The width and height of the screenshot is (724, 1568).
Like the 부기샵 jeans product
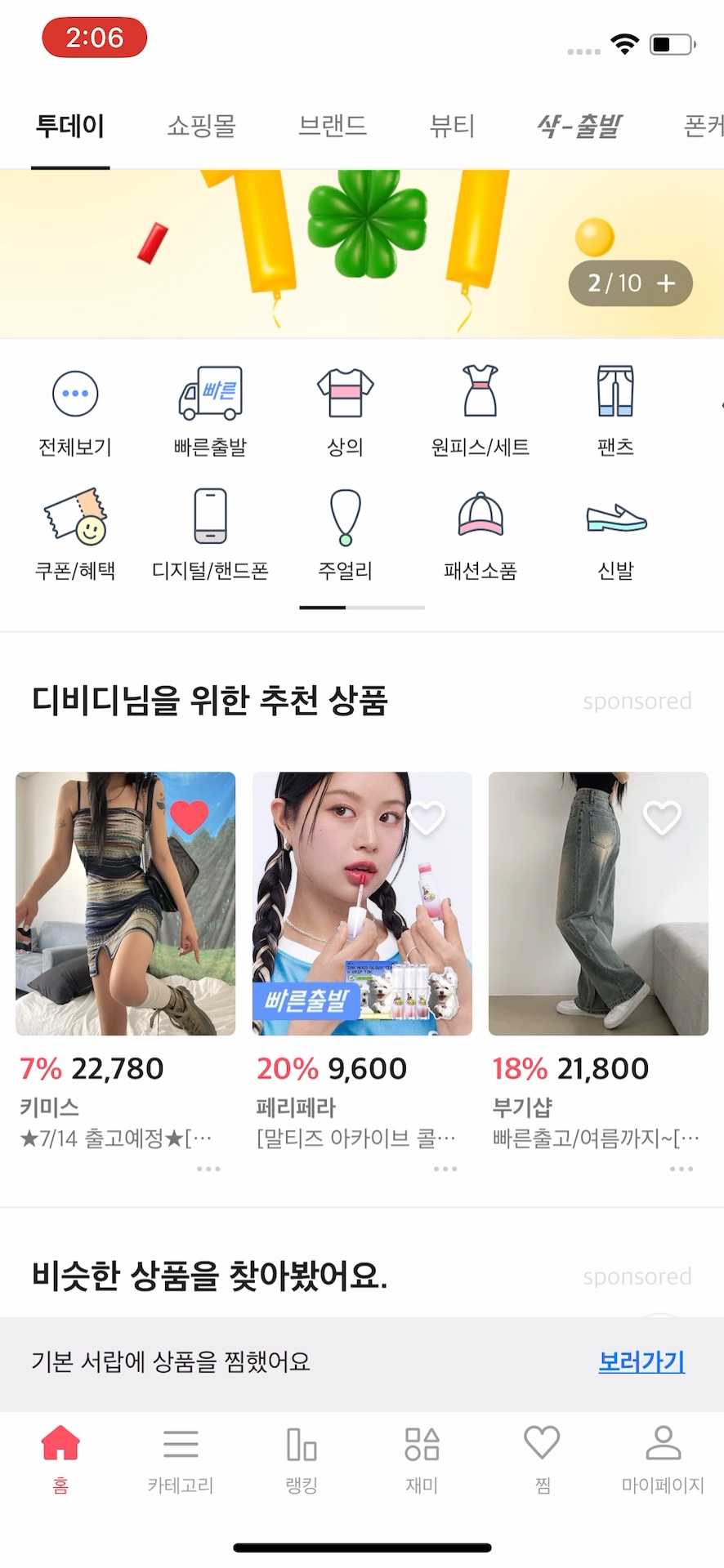[661, 815]
